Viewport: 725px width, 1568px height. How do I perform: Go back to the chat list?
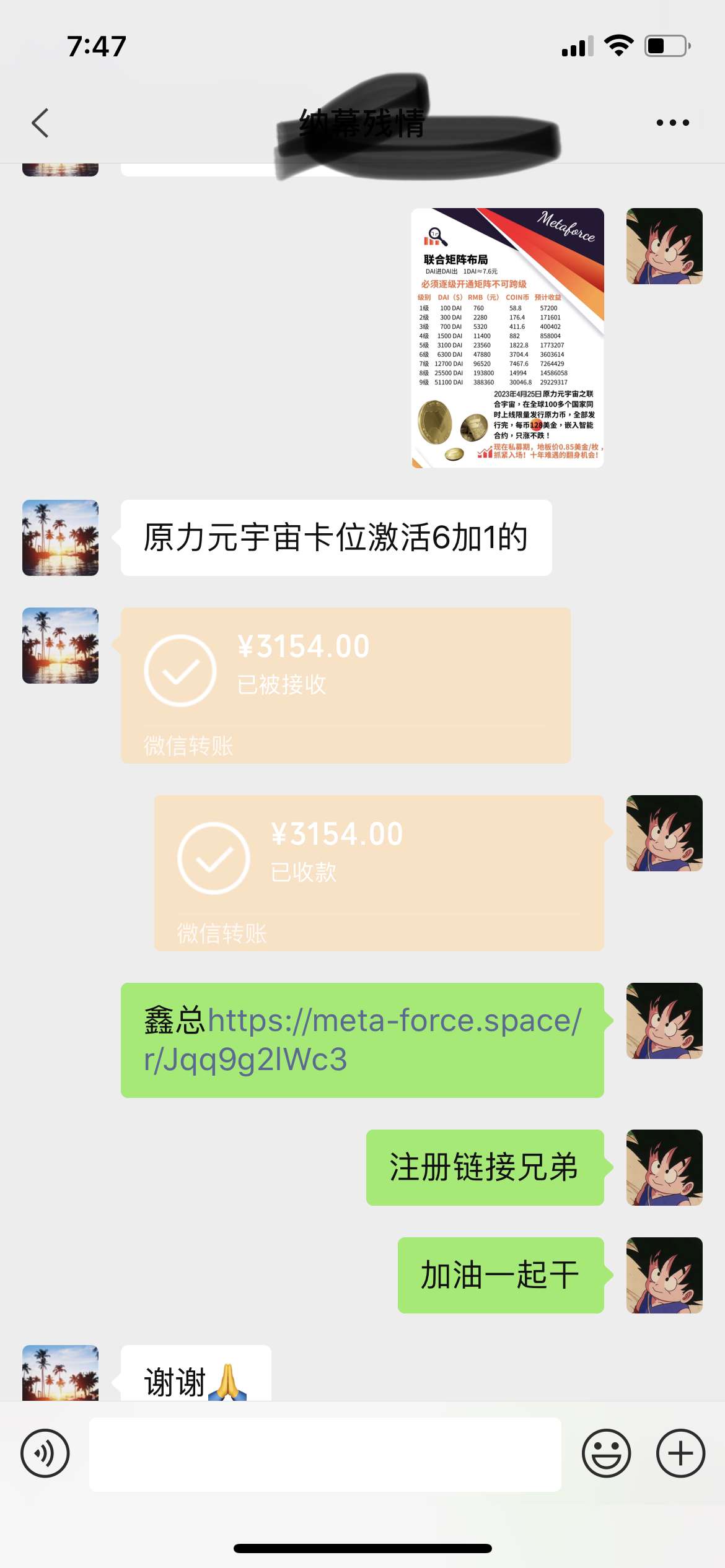pyautogui.click(x=40, y=123)
